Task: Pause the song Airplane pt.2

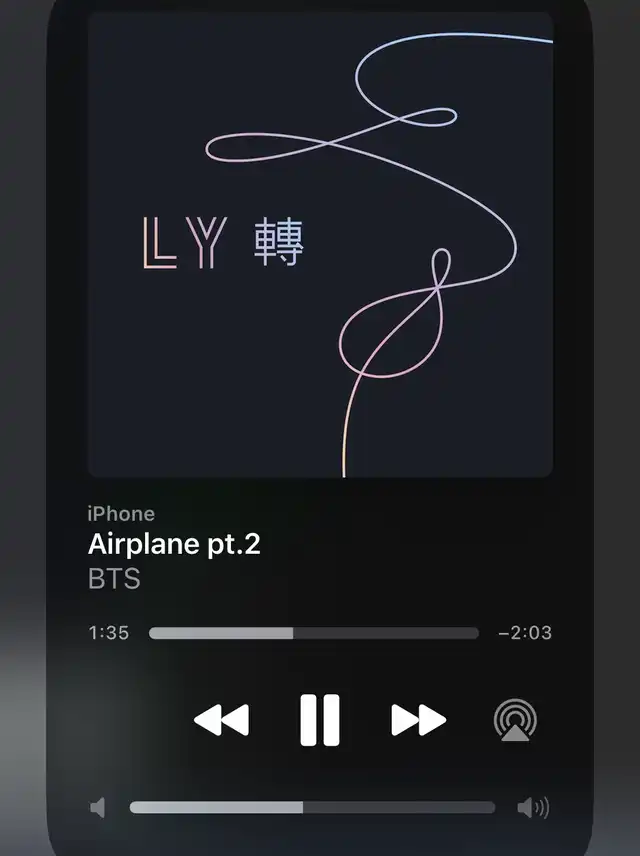Action: 320,720
